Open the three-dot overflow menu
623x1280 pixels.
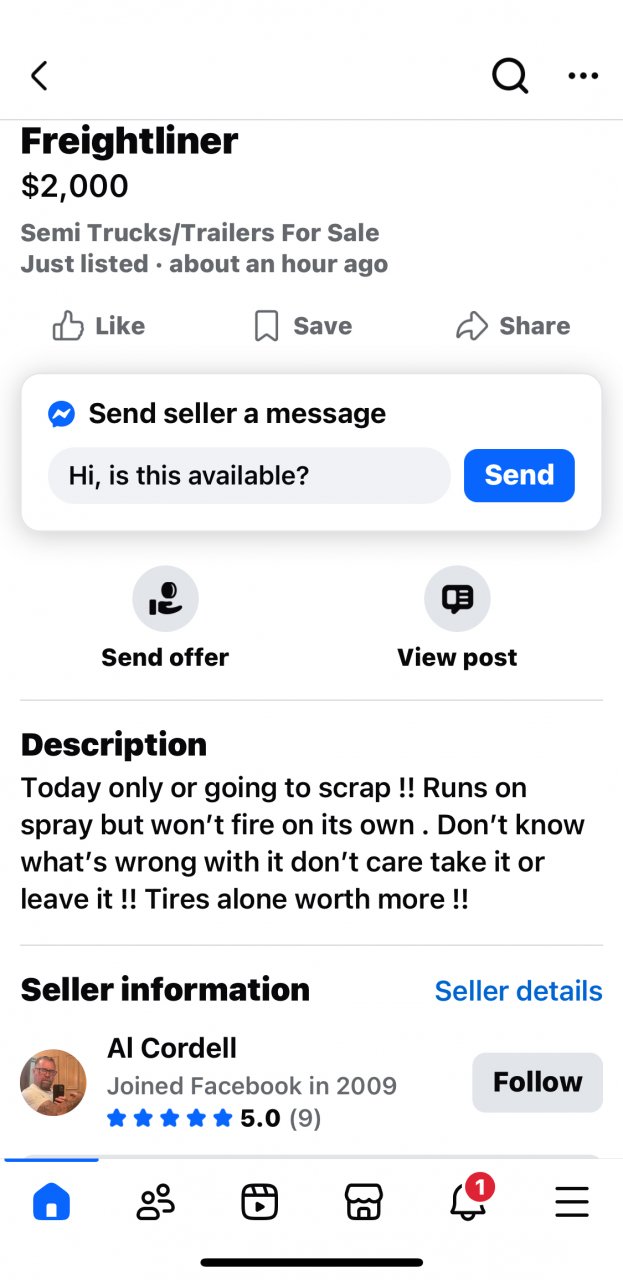coord(583,76)
